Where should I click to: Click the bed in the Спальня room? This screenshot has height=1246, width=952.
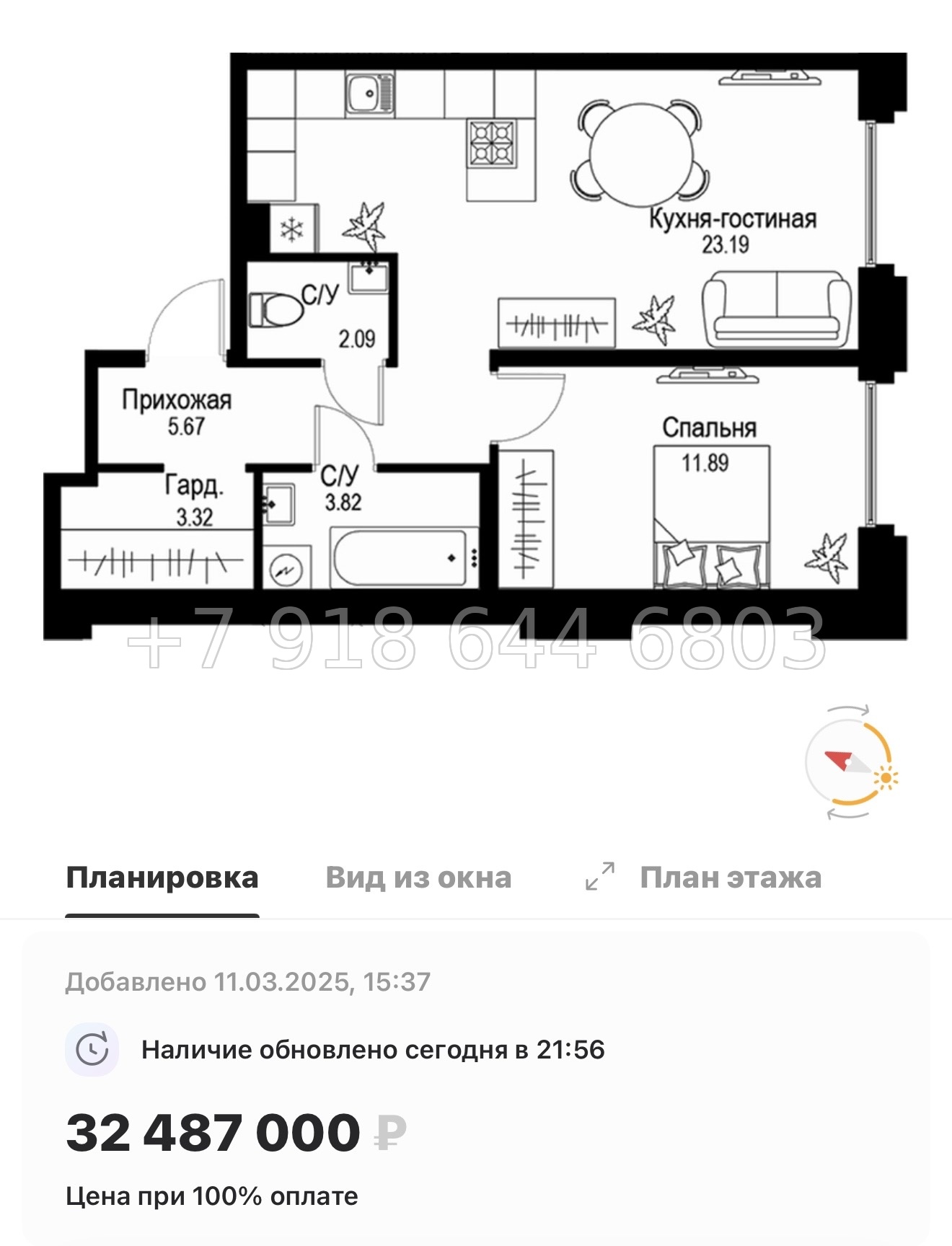click(710, 519)
